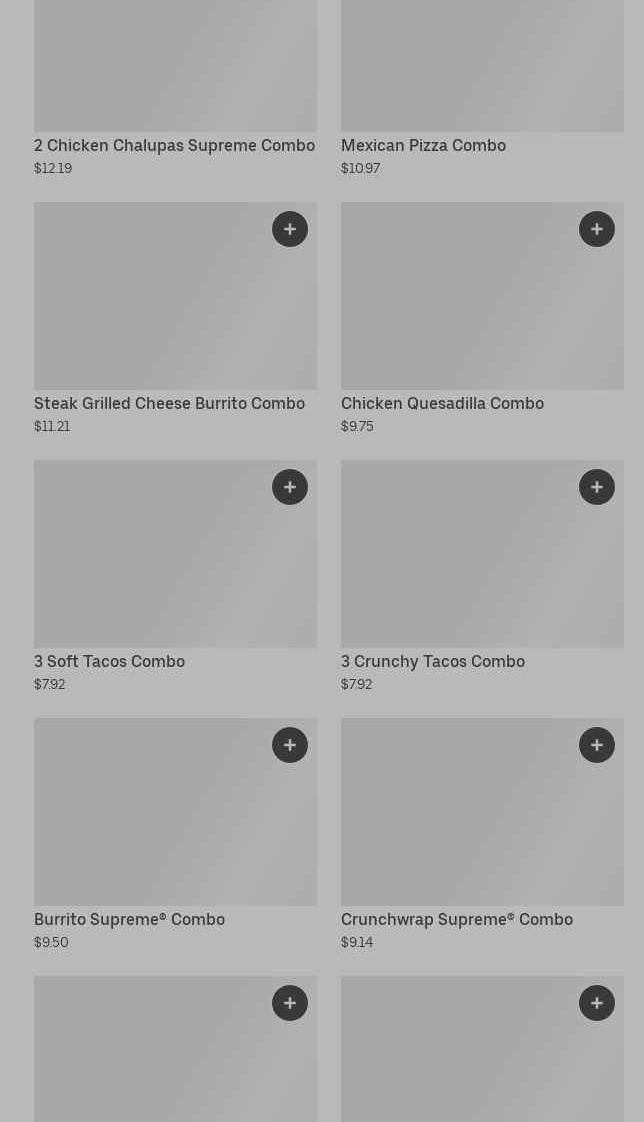Add Crunchwrap Supreme Combo to cart
644x1122 pixels.
pyautogui.click(x=597, y=745)
